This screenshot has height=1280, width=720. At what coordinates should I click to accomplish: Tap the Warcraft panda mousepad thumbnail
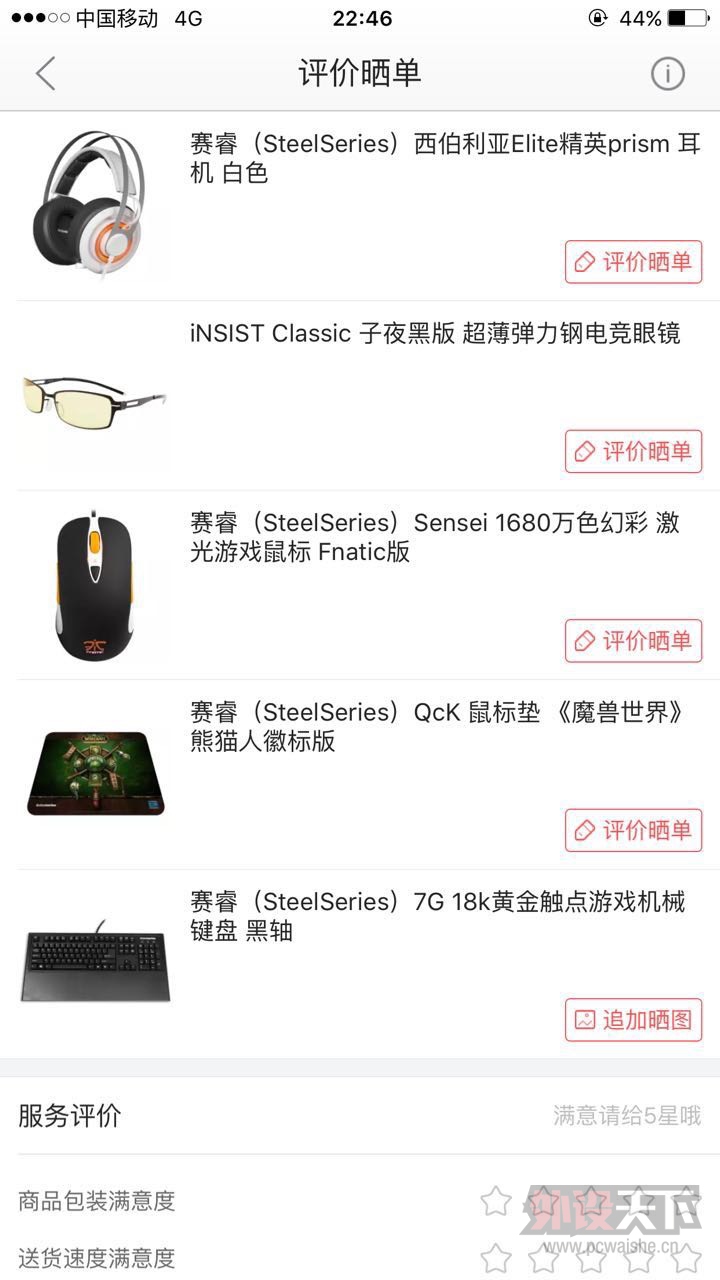tap(95, 768)
